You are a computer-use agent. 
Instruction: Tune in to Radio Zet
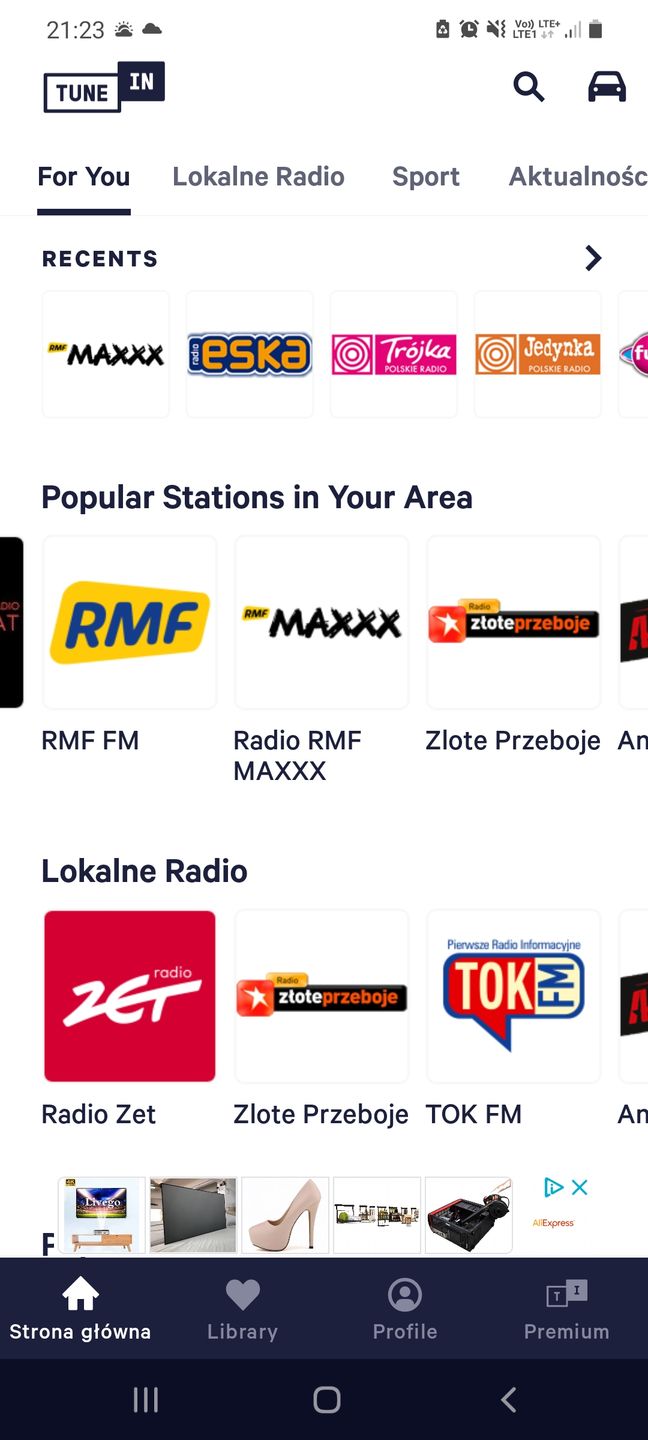point(130,996)
